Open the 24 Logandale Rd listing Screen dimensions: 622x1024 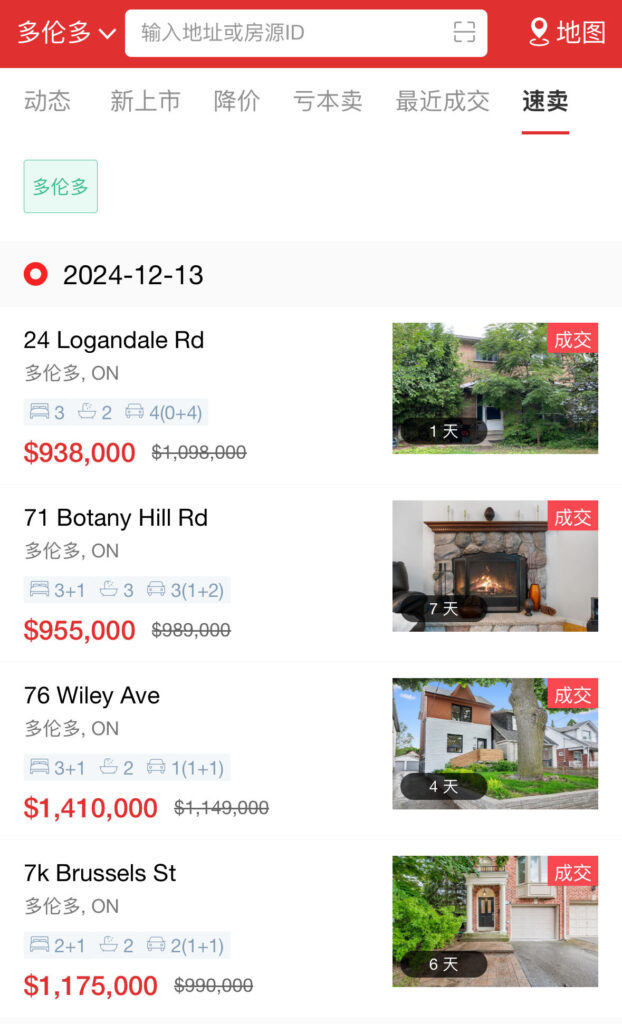(114, 341)
